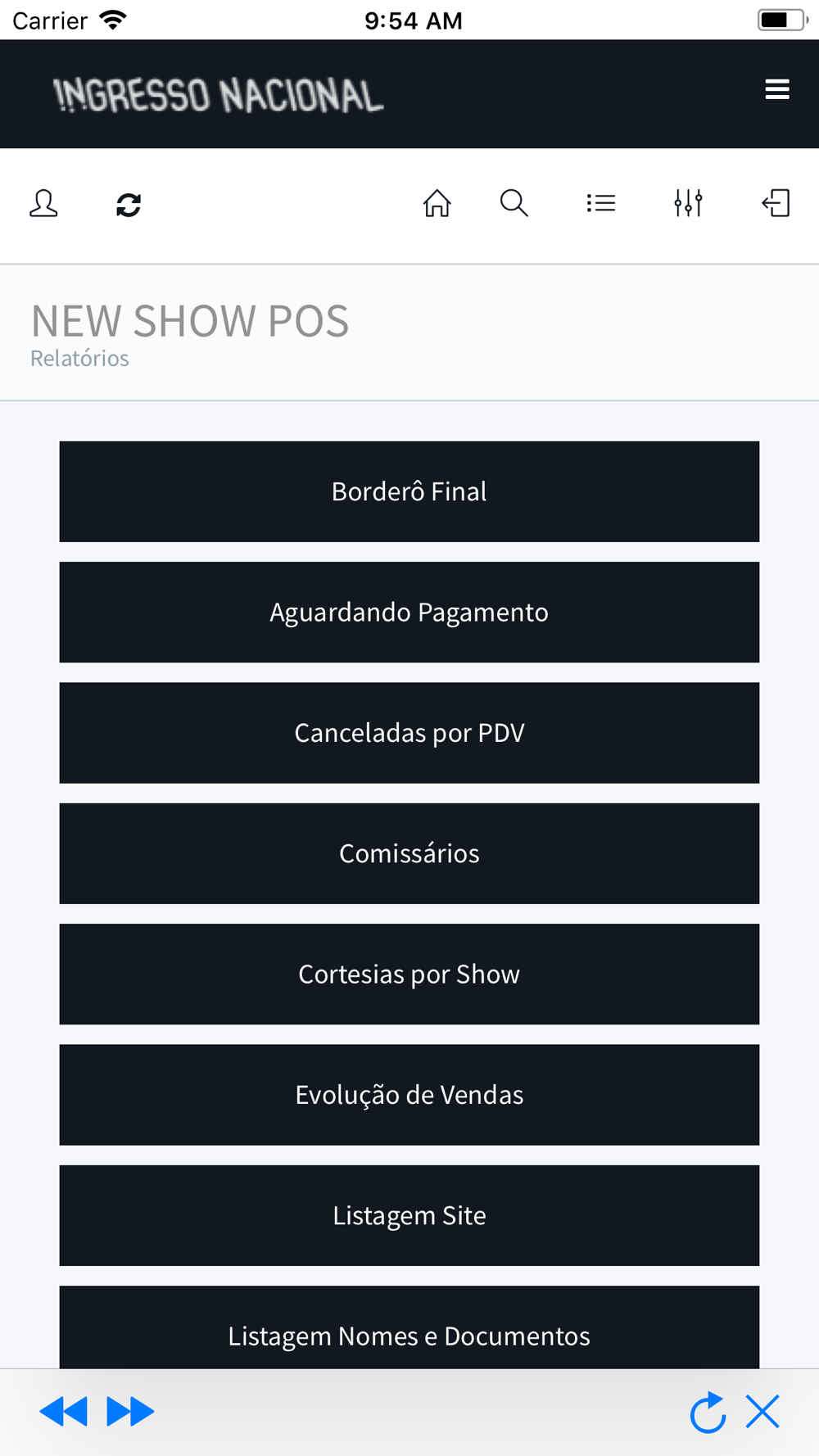
Task: View the Comissários report
Action: point(409,853)
